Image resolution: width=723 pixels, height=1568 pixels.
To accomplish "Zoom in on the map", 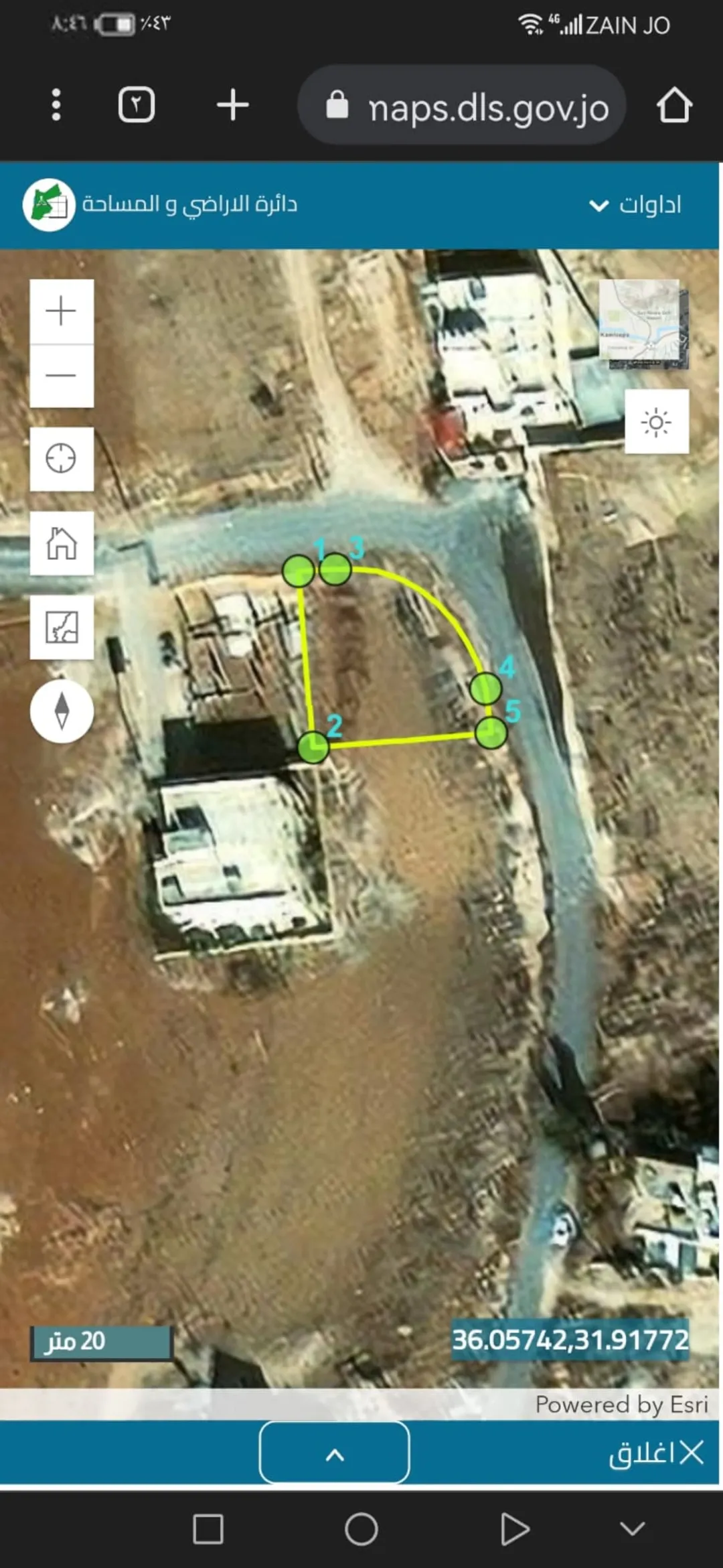I will (62, 311).
